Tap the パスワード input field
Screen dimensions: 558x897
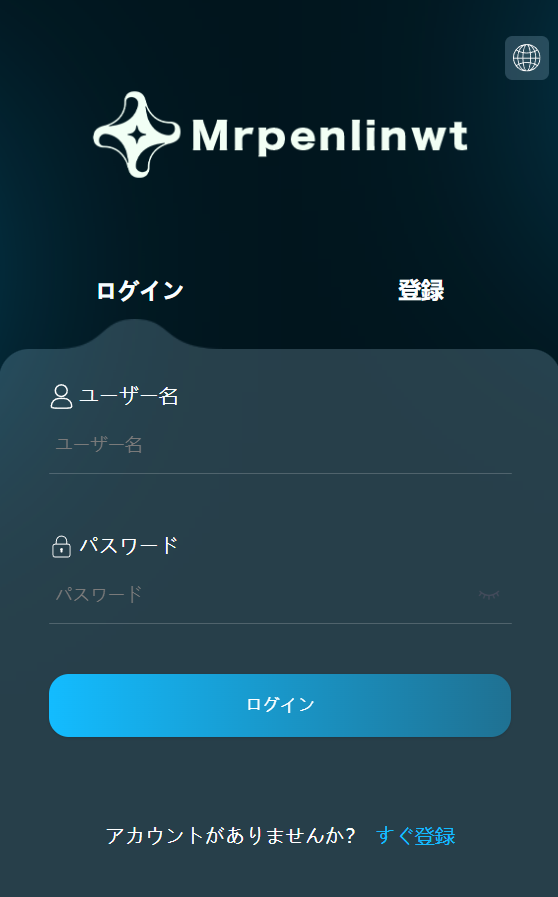coord(263,594)
